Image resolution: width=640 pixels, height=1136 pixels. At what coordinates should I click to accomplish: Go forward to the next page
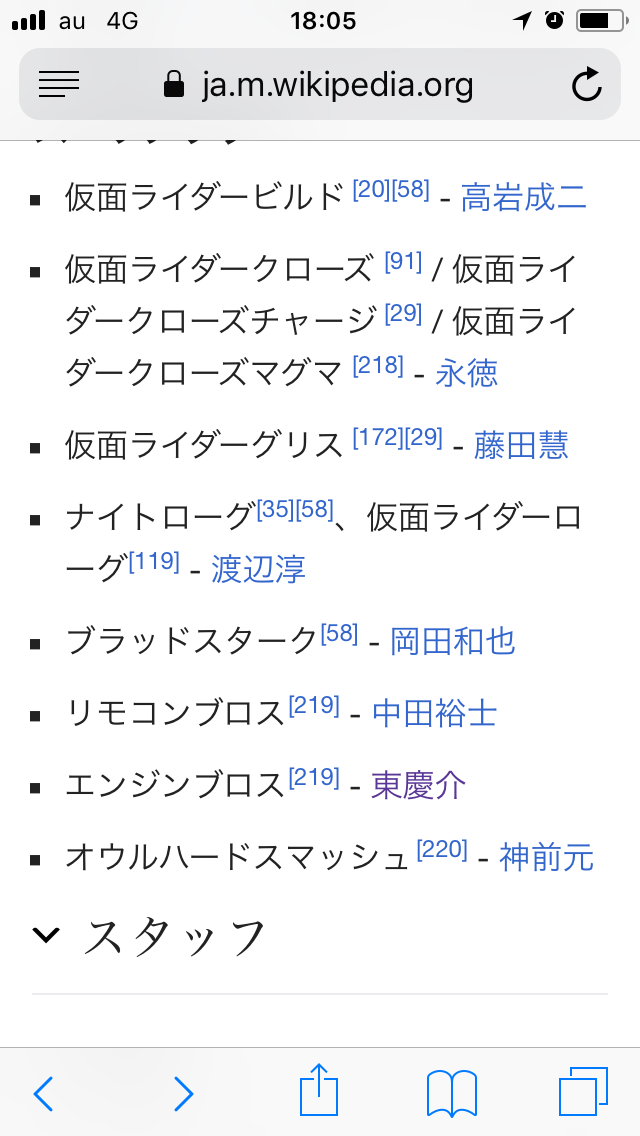tap(183, 1093)
